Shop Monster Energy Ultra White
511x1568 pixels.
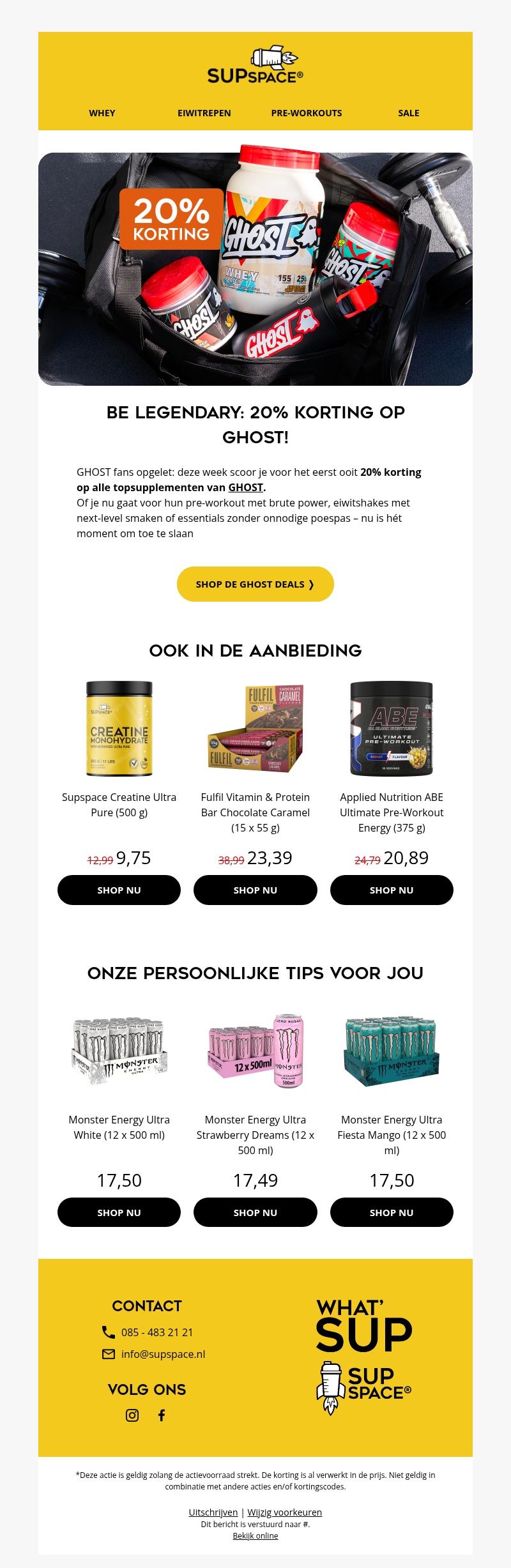point(119,1212)
